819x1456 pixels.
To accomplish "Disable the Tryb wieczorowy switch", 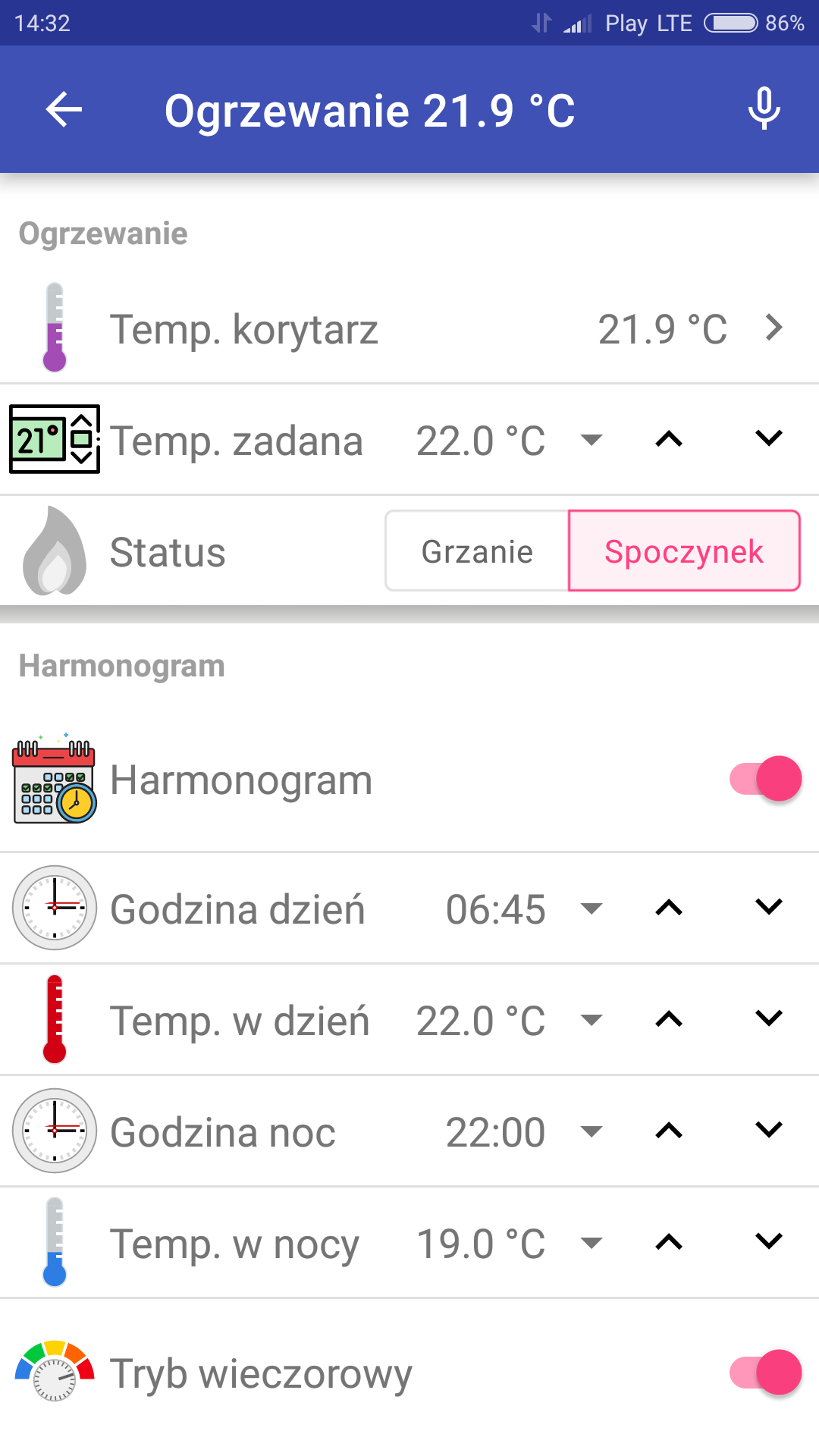I will coord(765,1372).
